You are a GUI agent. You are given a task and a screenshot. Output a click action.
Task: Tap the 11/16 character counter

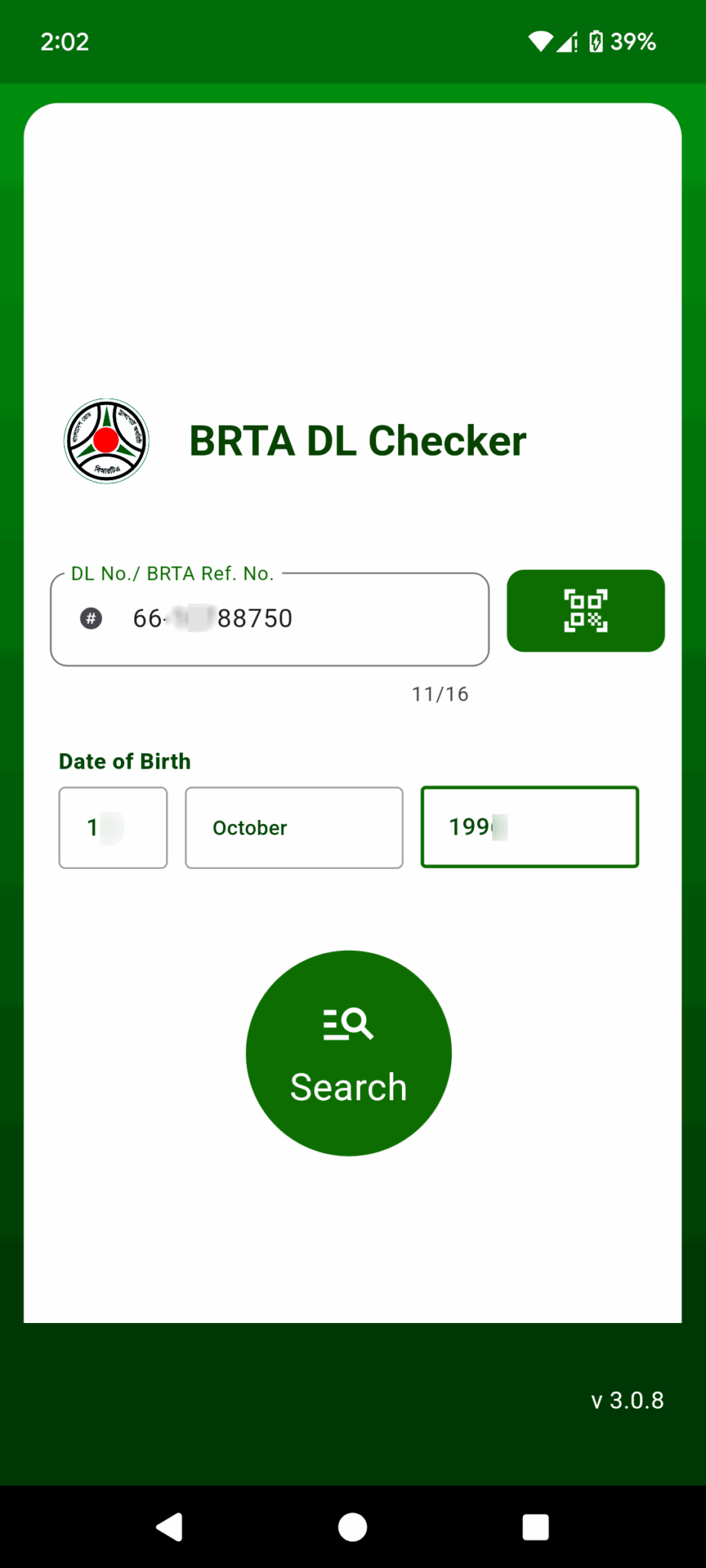click(x=440, y=694)
